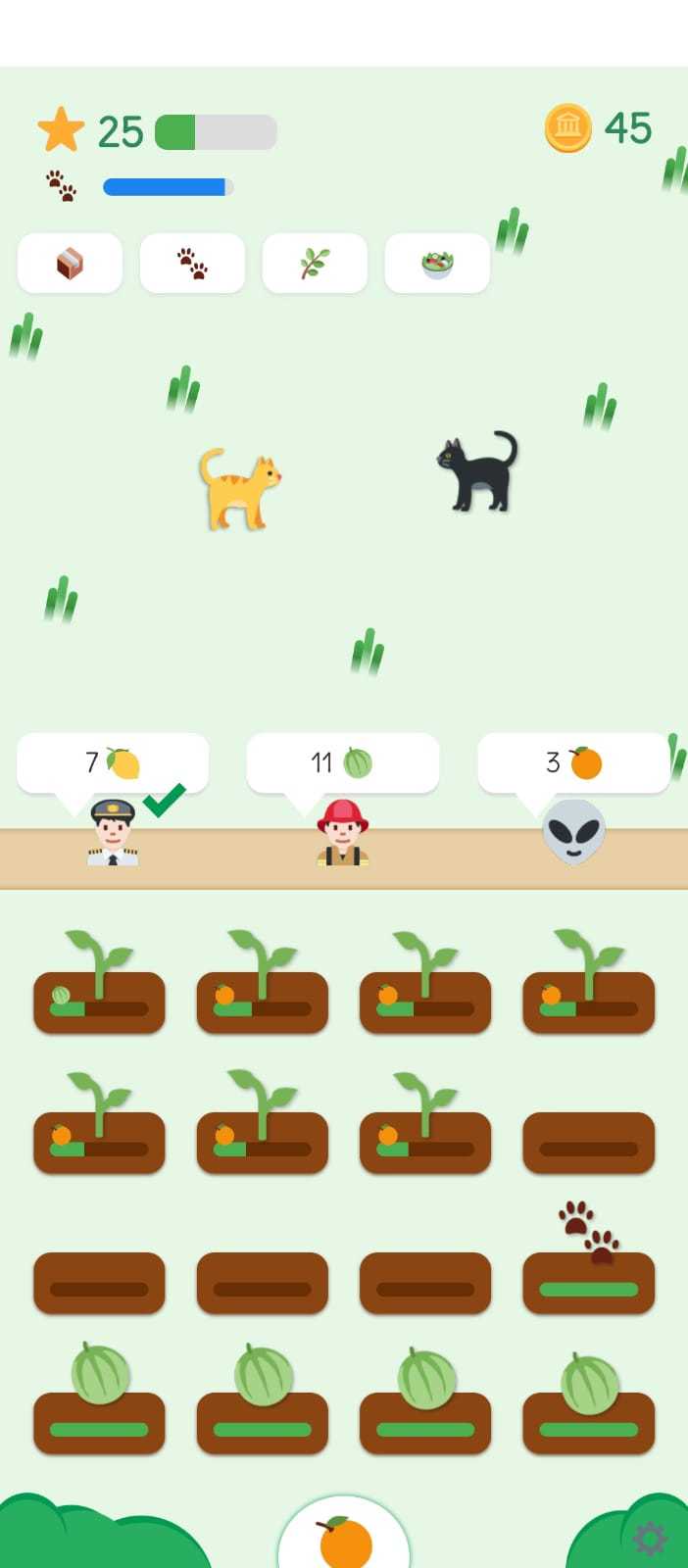Tap the orange tabby cat
The height and width of the screenshot is (1568, 688).
[239, 488]
